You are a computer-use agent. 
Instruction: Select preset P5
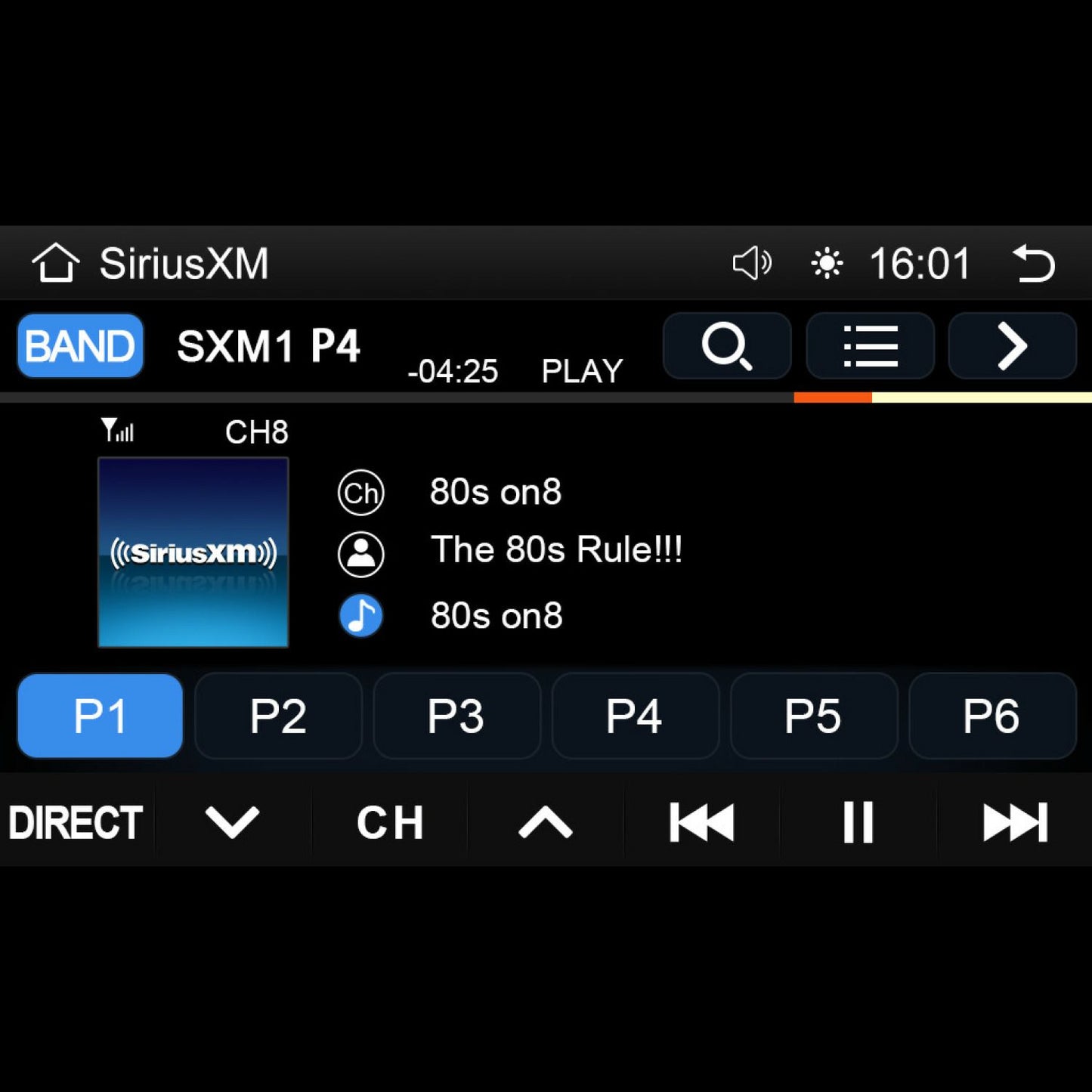[x=813, y=716]
